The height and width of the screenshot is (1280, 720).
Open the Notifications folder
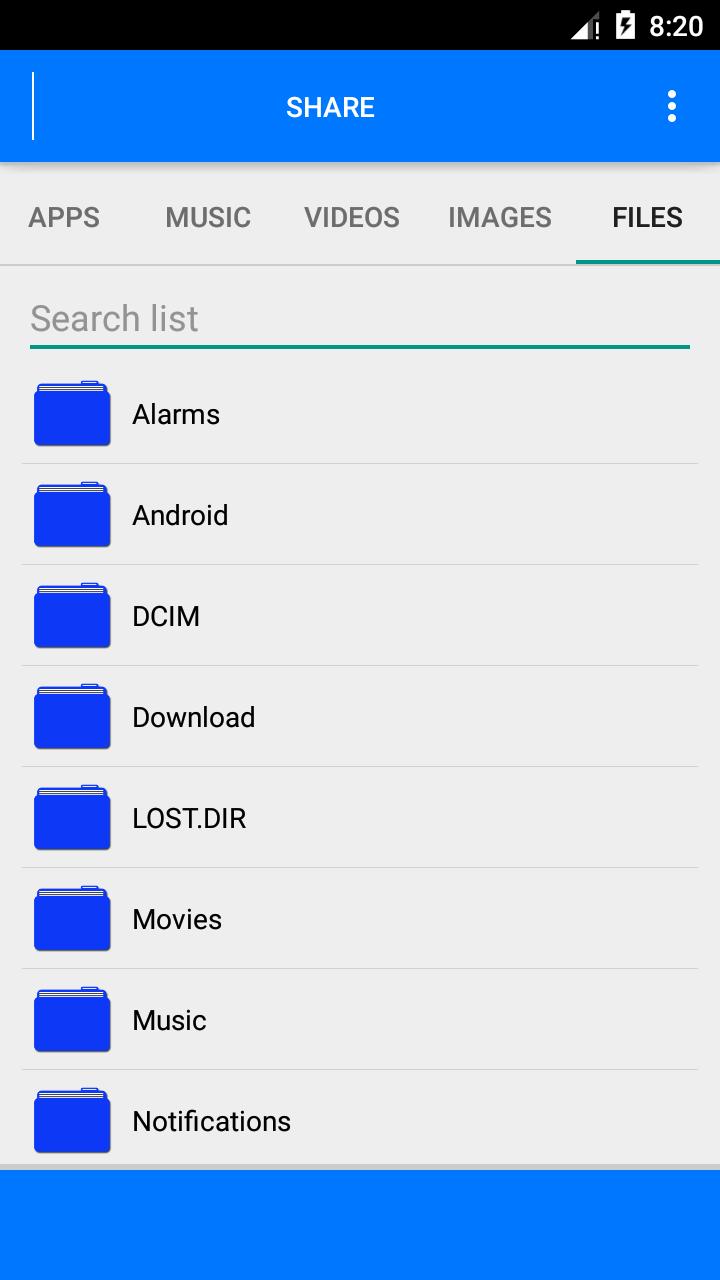point(360,1120)
